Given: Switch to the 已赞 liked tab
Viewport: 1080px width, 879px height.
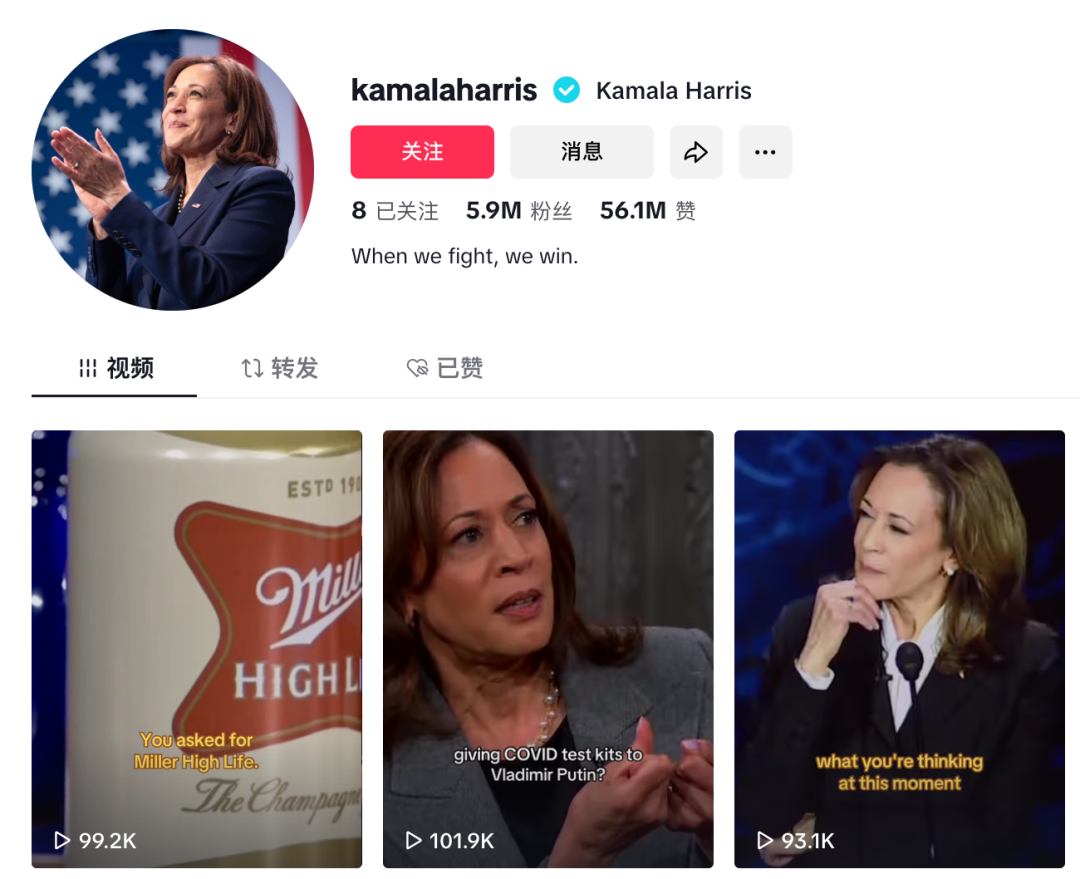Looking at the screenshot, I should point(445,368).
